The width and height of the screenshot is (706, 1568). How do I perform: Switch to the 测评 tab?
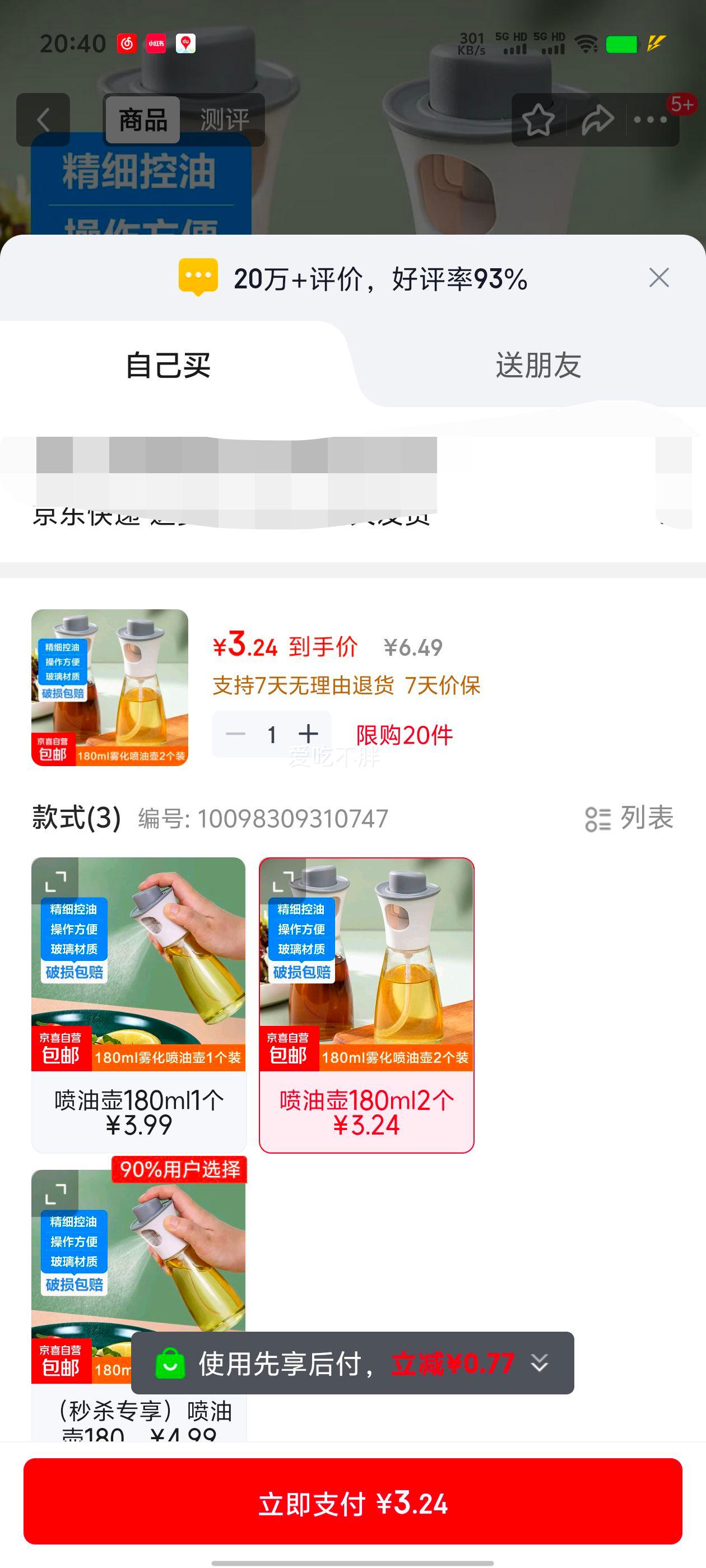click(223, 119)
